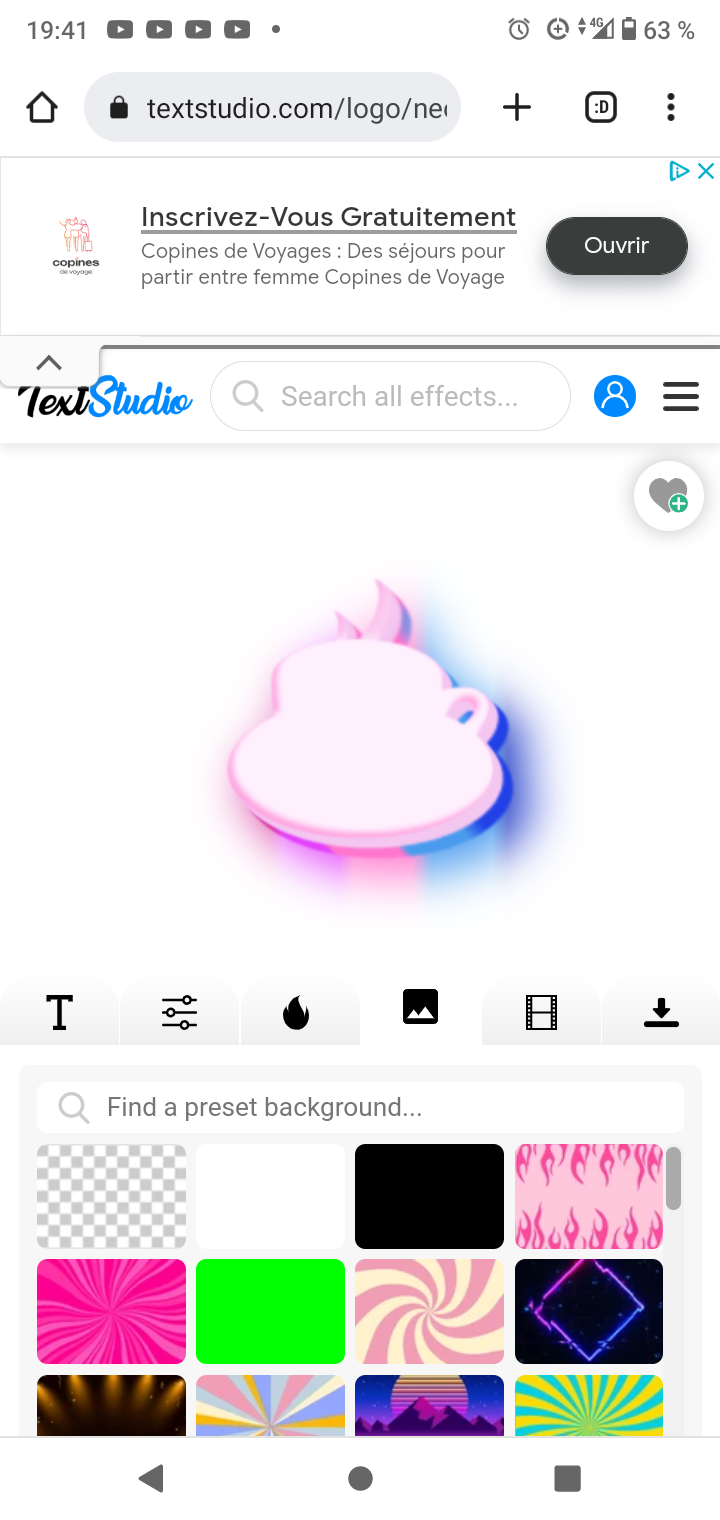Open the browser tab switcher
The image size is (720, 1520).
(x=600, y=107)
